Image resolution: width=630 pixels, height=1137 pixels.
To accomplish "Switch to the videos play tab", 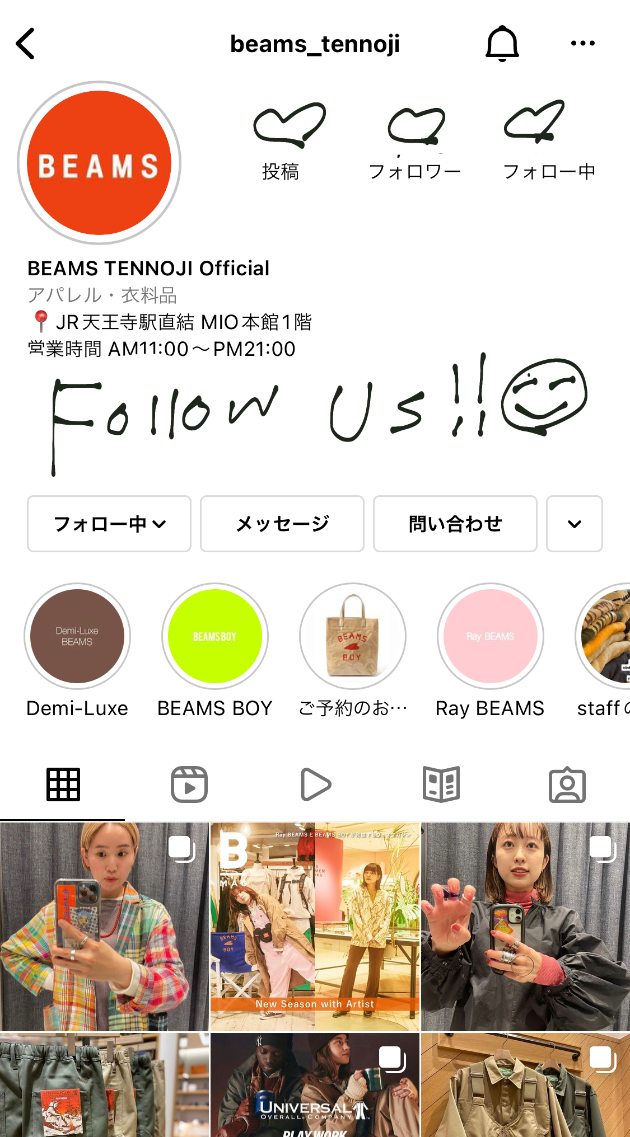I will tap(315, 785).
